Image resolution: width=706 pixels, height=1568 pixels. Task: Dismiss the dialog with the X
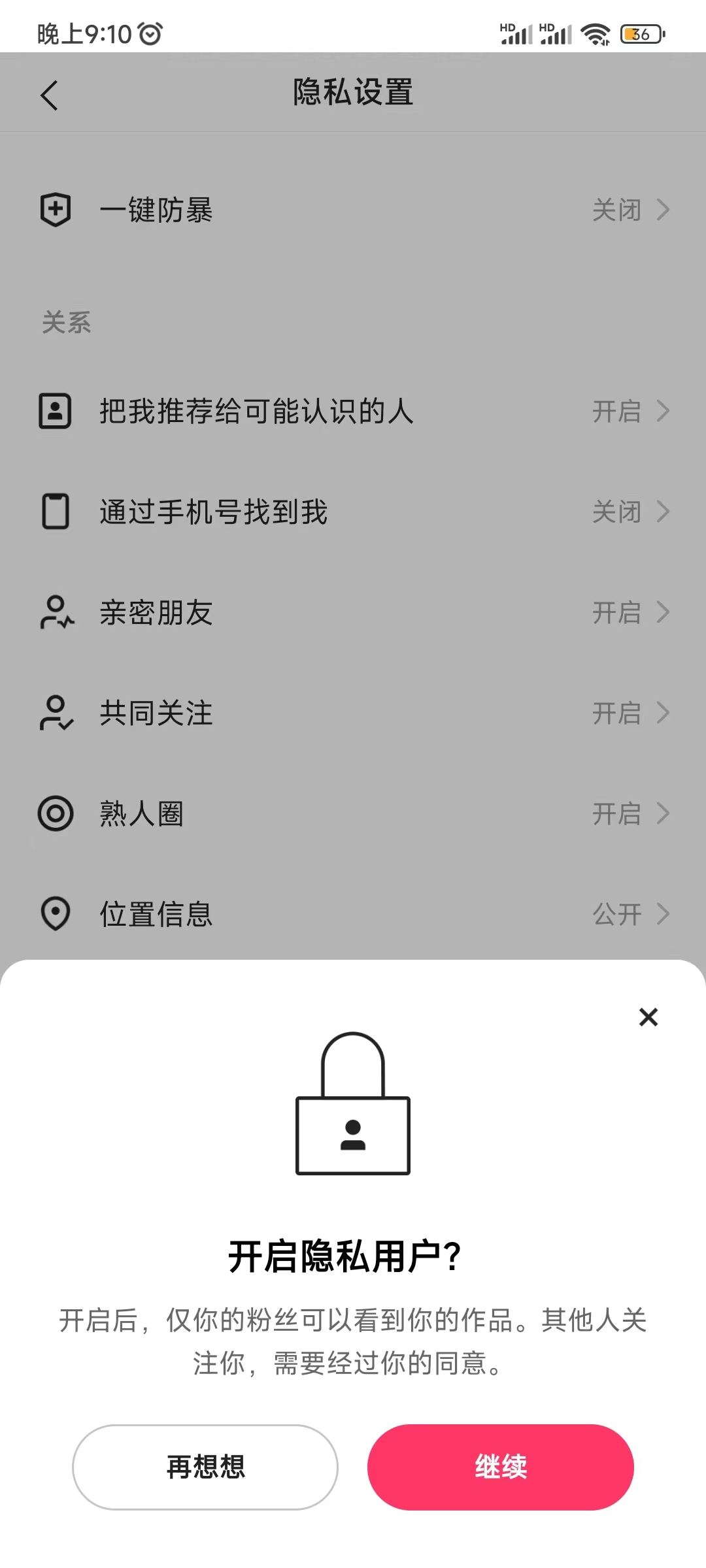coord(648,1017)
